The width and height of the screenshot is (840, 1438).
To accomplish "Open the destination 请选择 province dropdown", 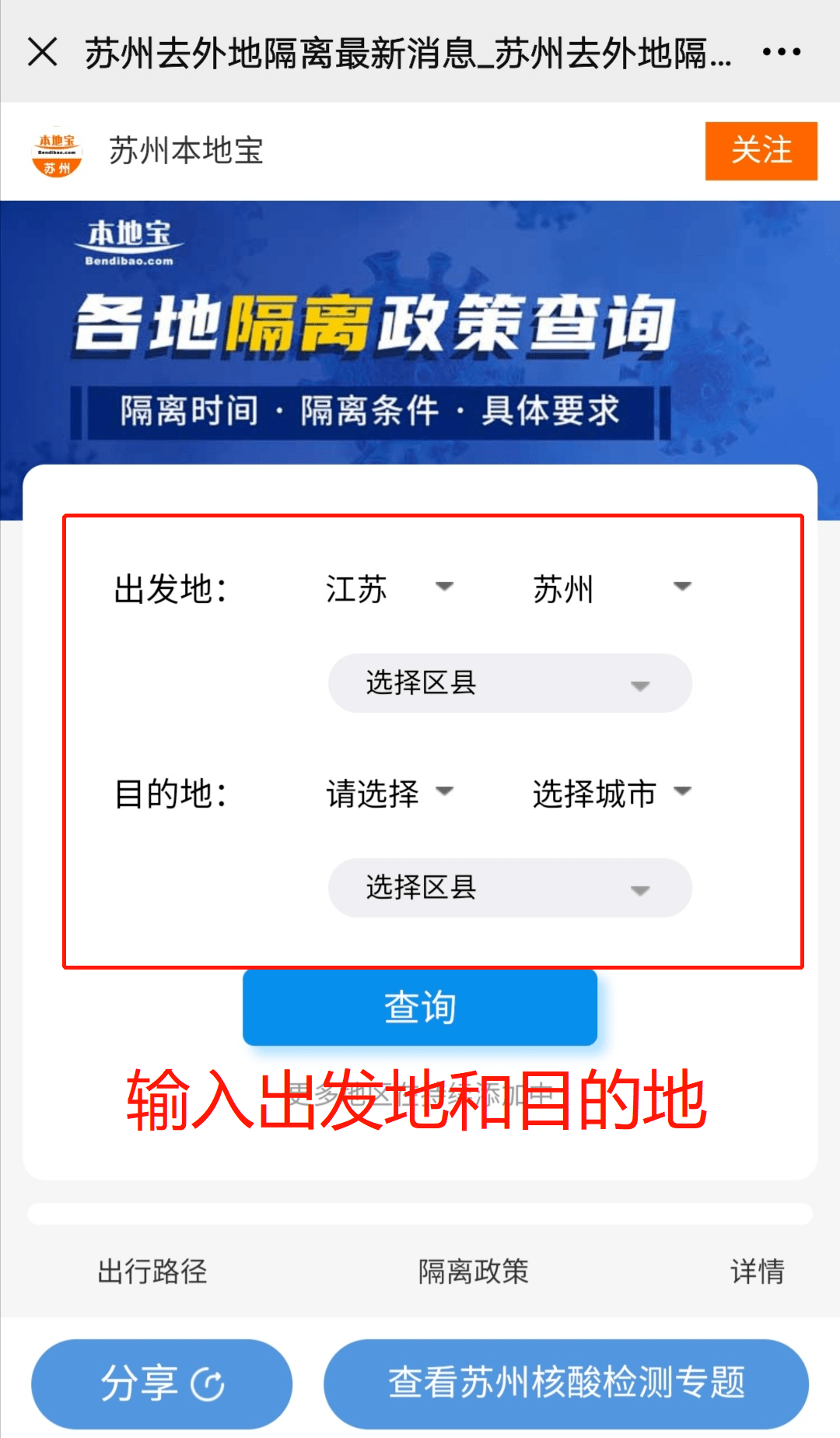I will click(x=389, y=794).
